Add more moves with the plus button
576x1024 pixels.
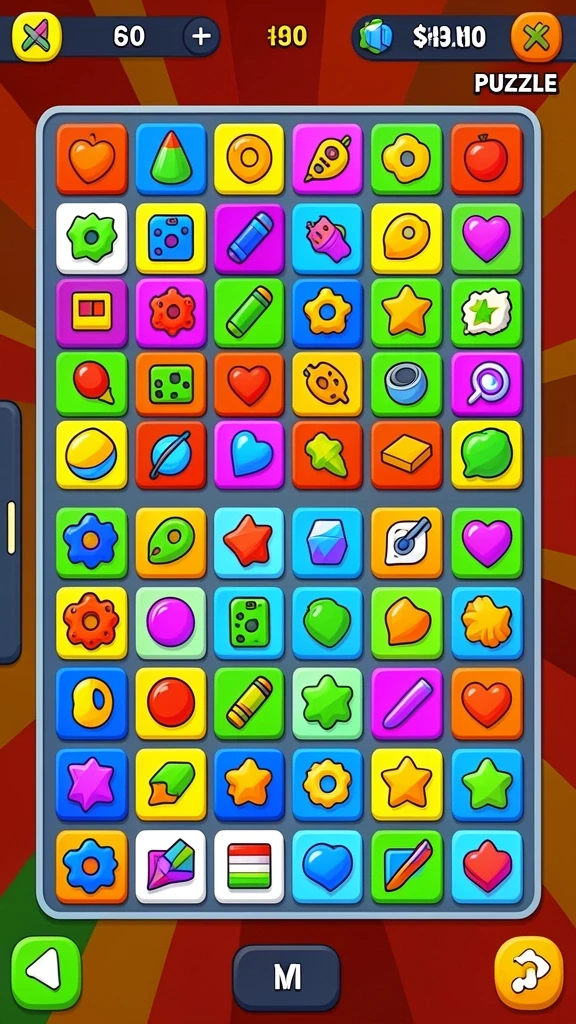click(x=201, y=37)
